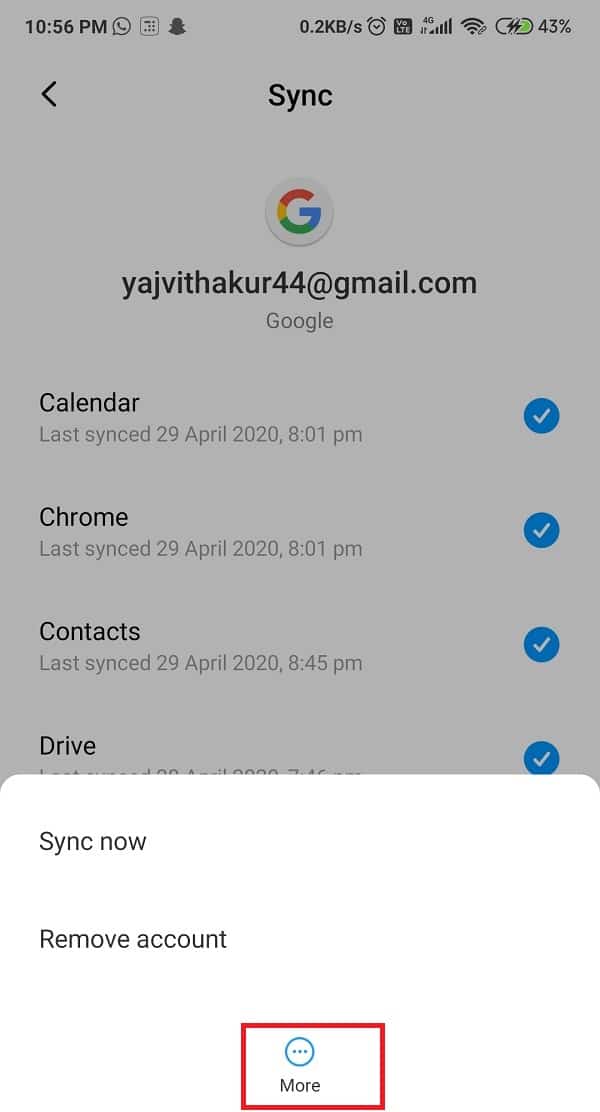Disable Contacts sync checkbox
Screen dimensions: 600x1112
(x=541, y=644)
